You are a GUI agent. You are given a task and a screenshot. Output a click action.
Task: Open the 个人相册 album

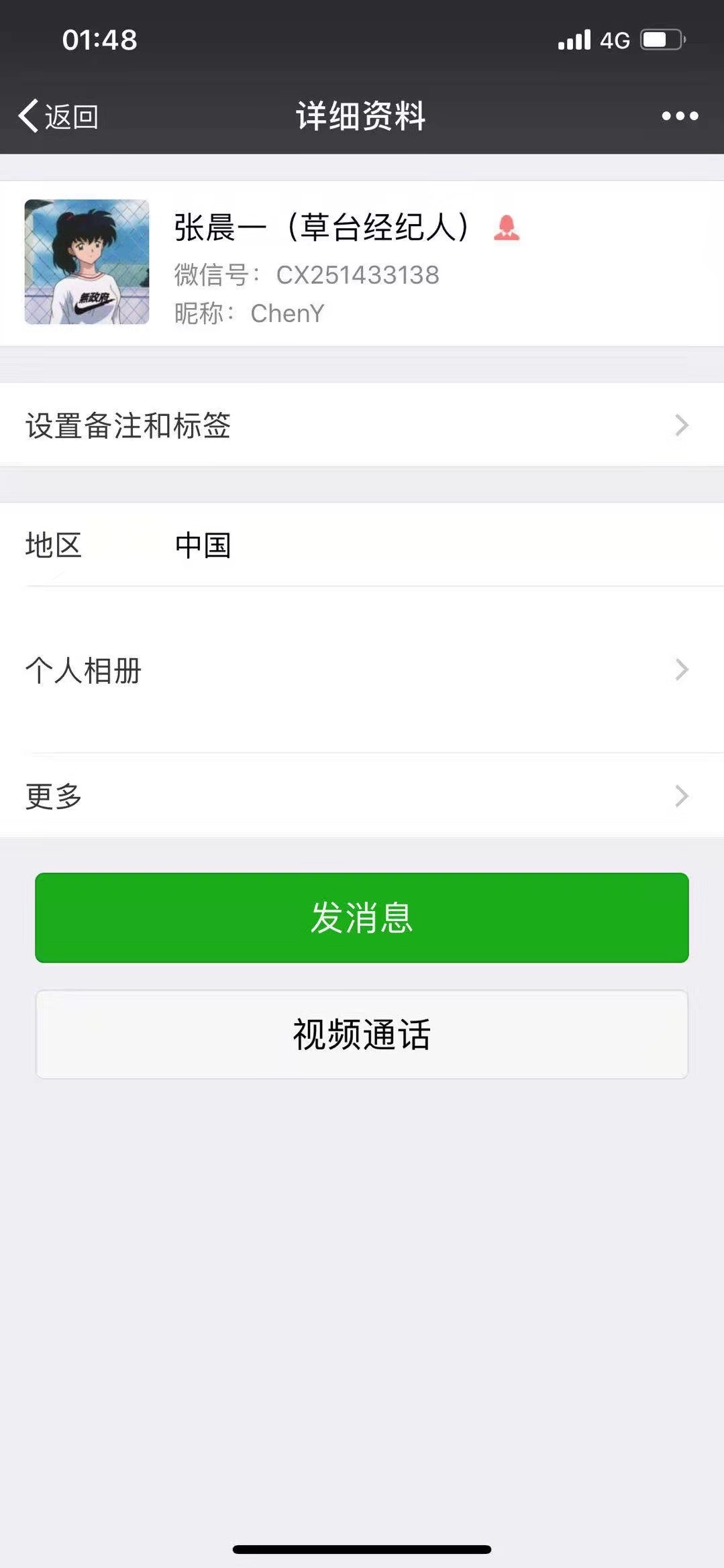(x=362, y=670)
